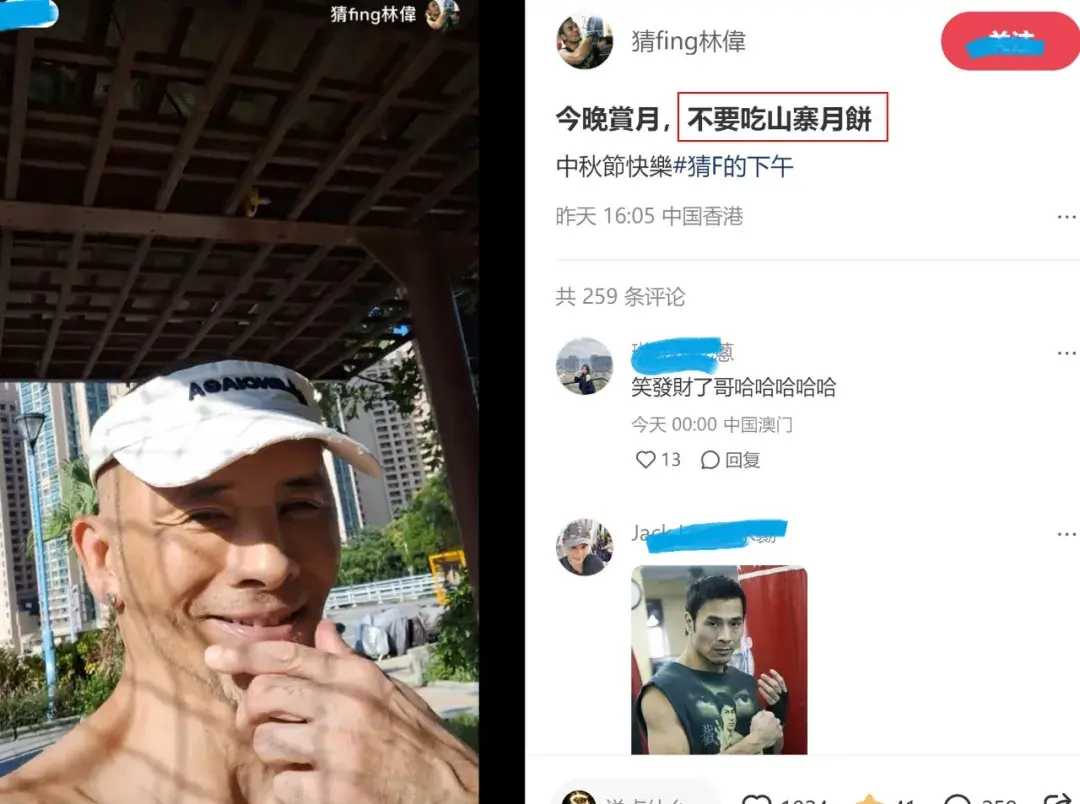The width and height of the screenshot is (1080, 804).
Task: Open options for the 笑發財了哥 comment
Action: click(1066, 353)
